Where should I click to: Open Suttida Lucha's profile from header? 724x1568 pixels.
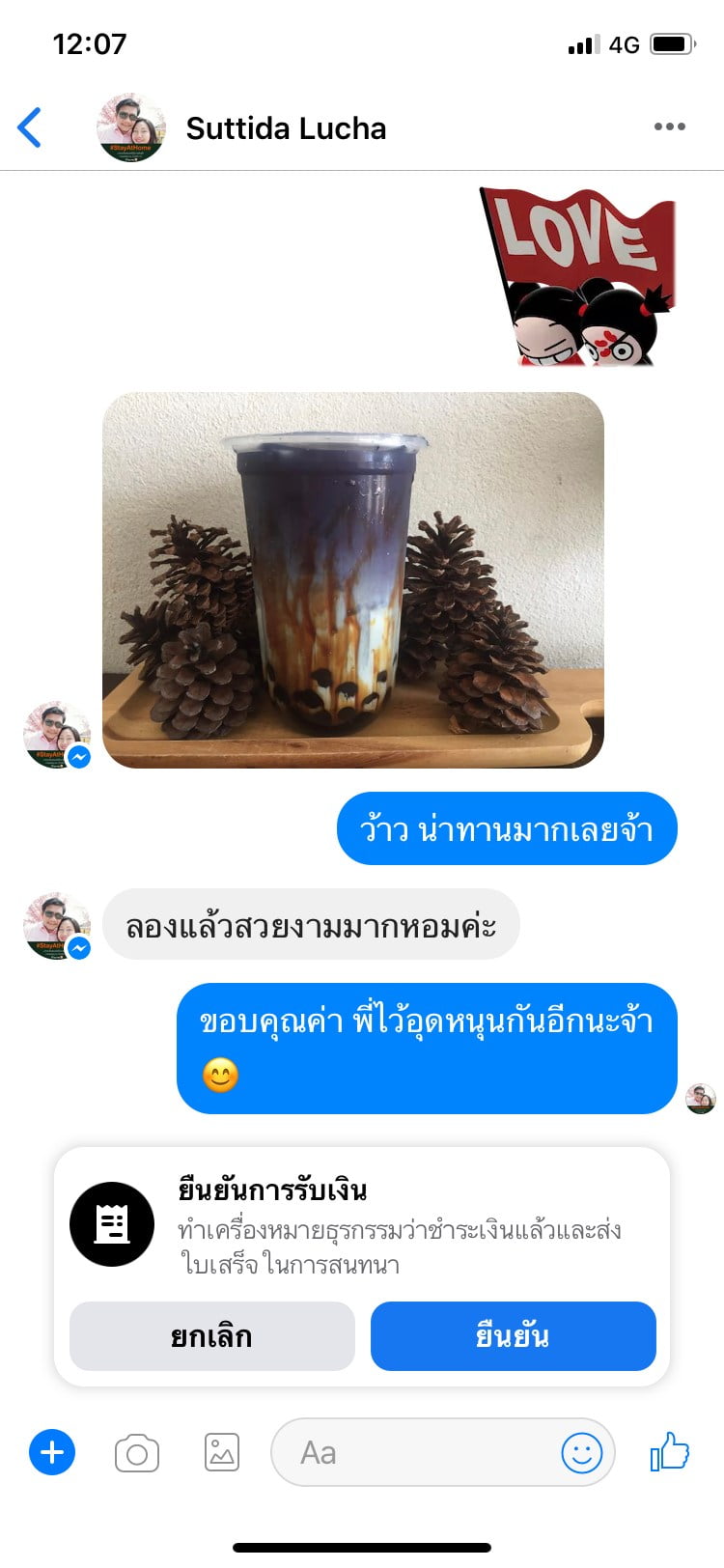click(x=286, y=127)
